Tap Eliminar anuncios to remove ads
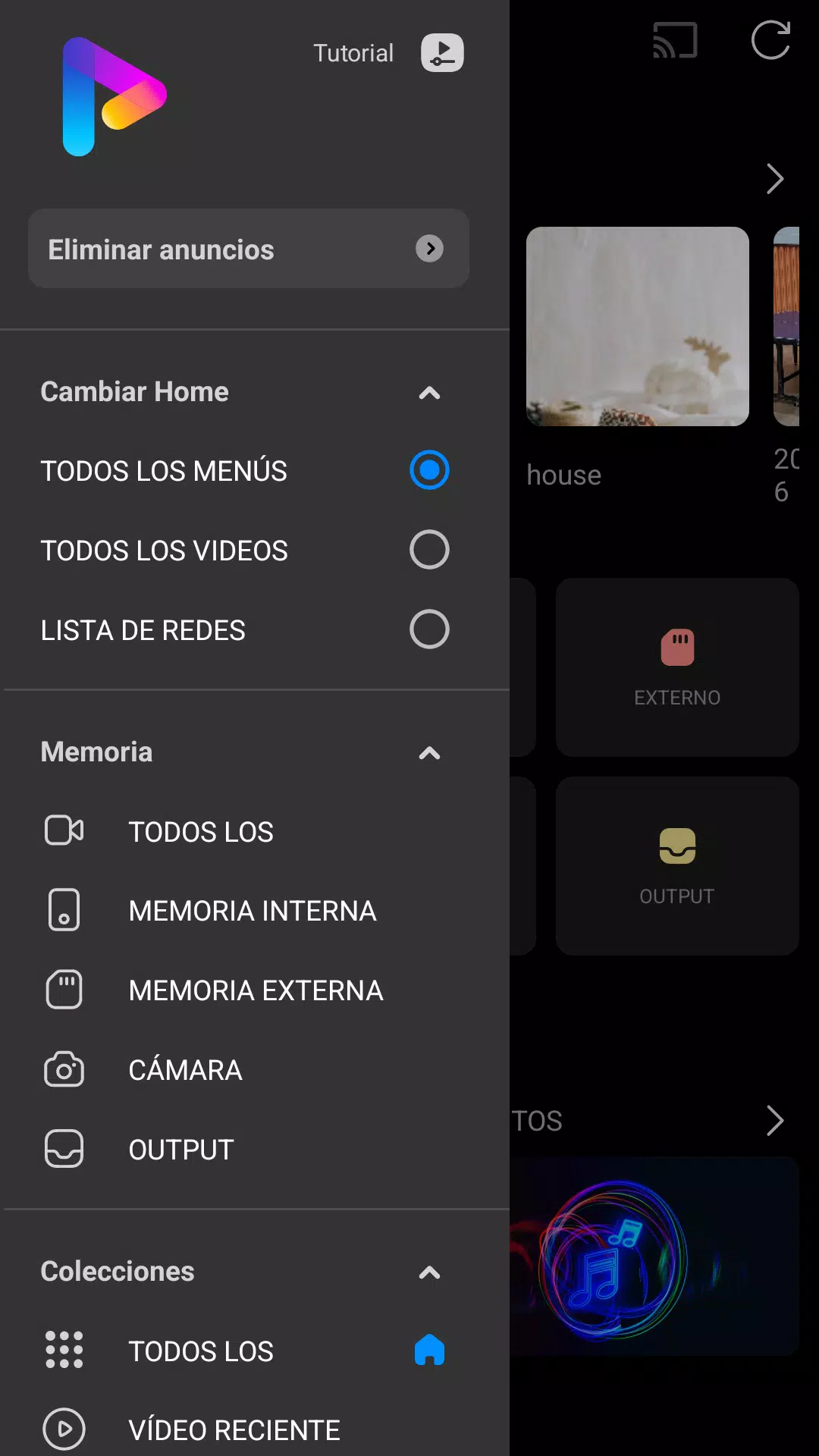The width and height of the screenshot is (819, 1456). (x=248, y=249)
